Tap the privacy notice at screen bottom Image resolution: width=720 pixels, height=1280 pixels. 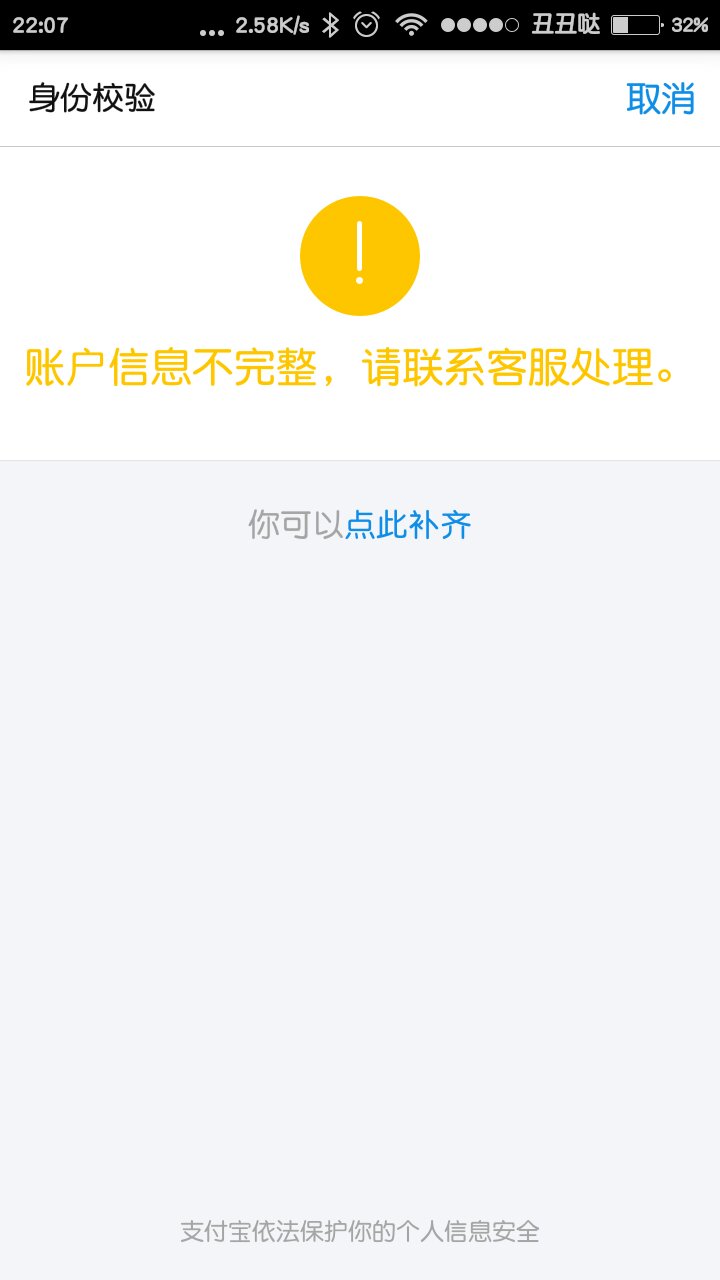(x=360, y=1233)
